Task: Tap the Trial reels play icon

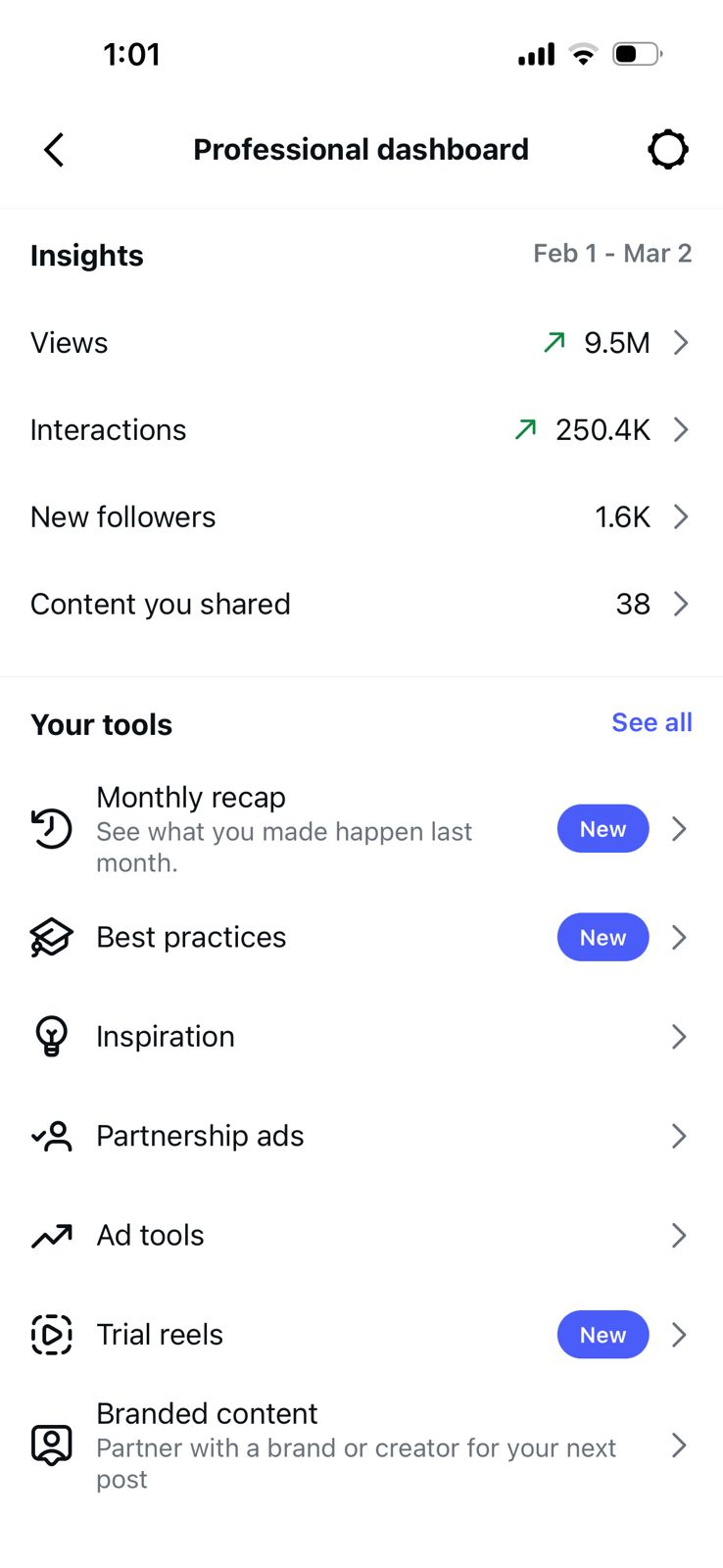Action: (x=51, y=1335)
